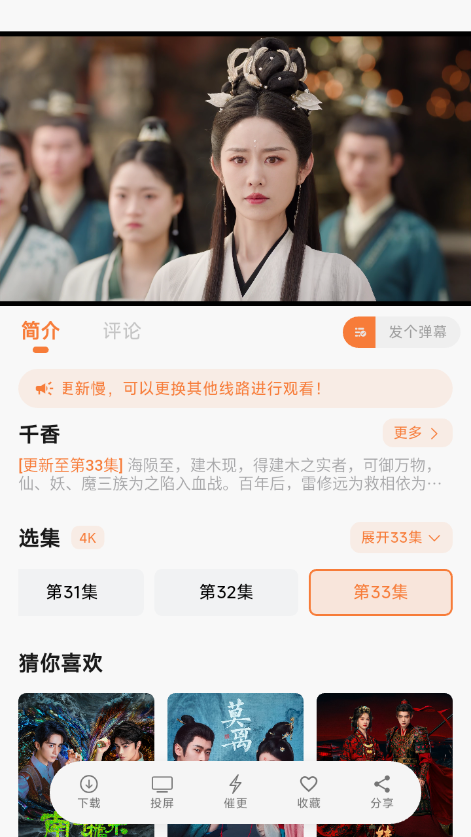The height and width of the screenshot is (837, 471).
Task: Toggle the danmaku switch icon
Action: point(359,332)
